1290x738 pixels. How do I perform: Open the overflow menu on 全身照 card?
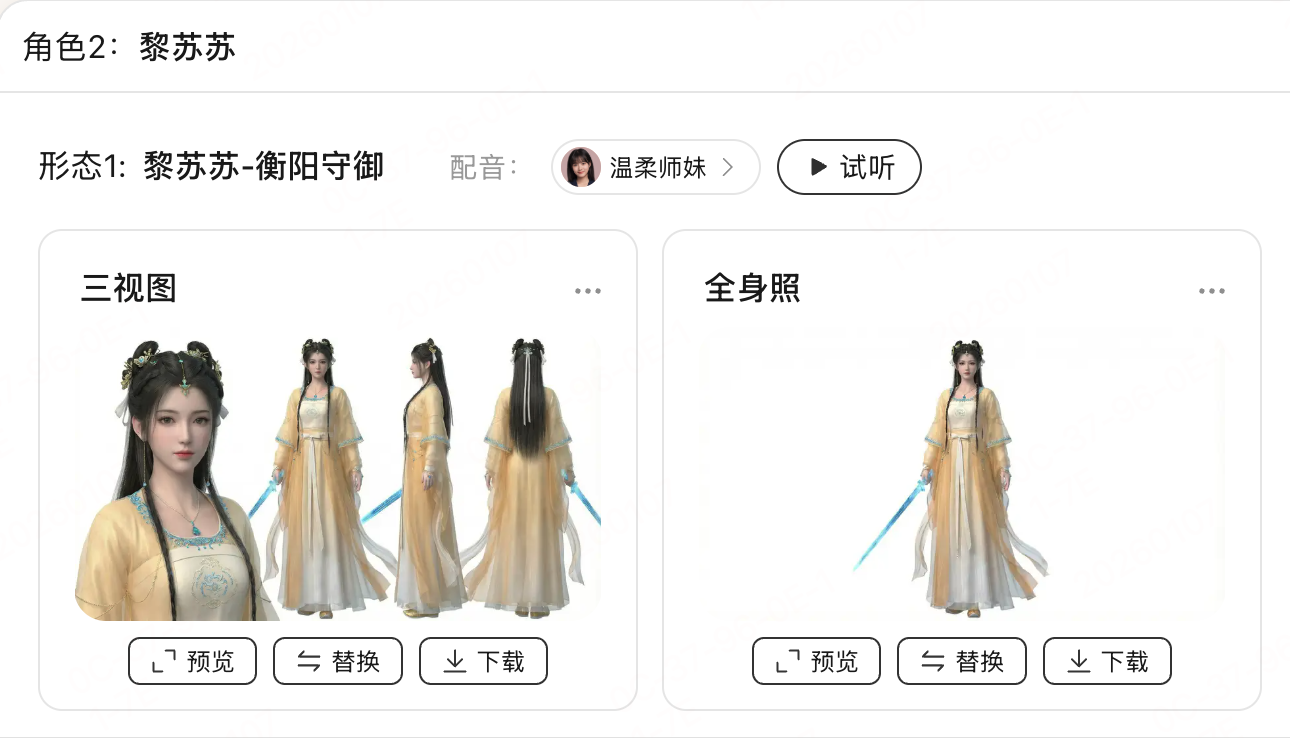click(x=1211, y=291)
